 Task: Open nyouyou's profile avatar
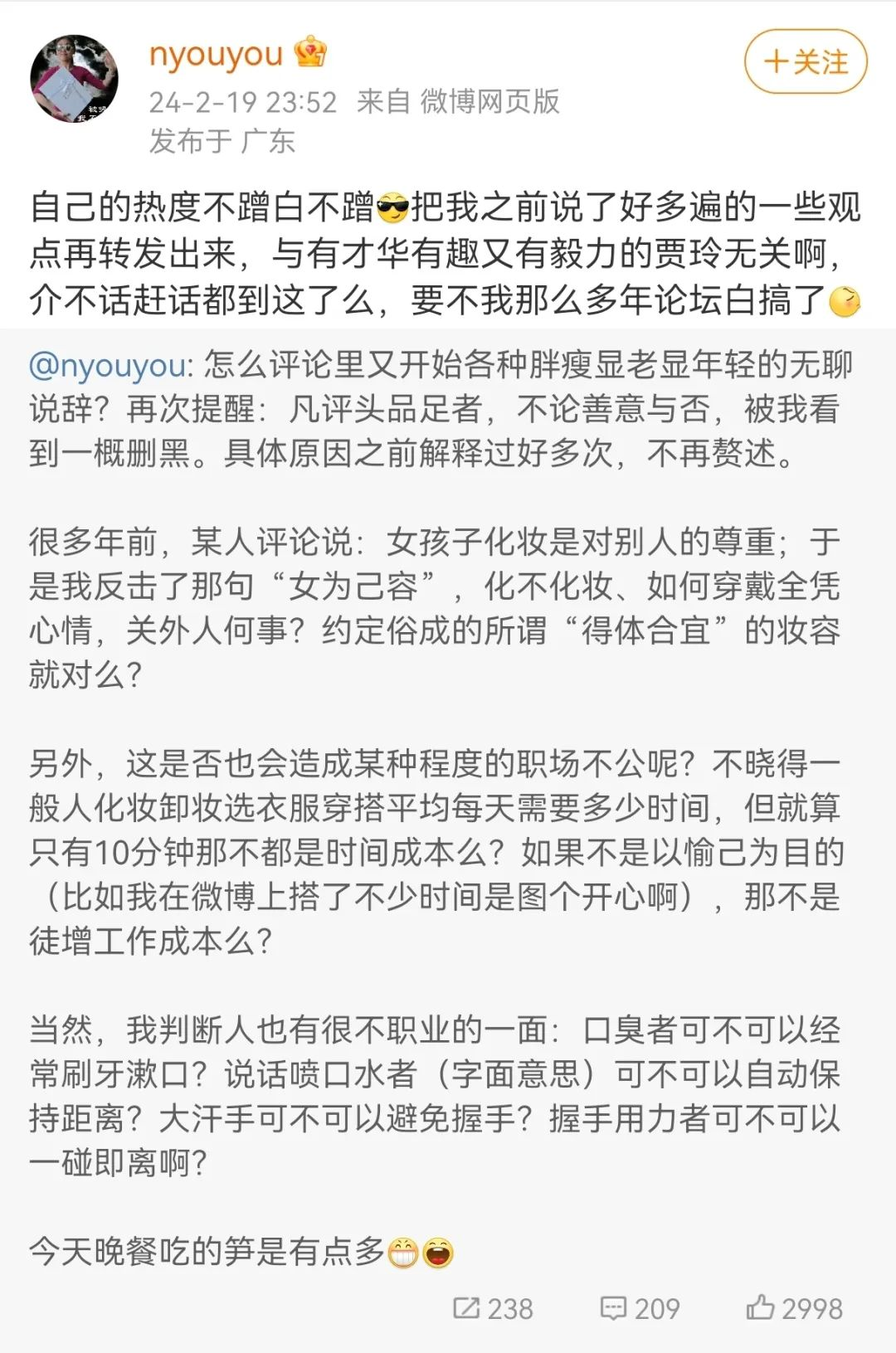pyautogui.click(x=74, y=79)
